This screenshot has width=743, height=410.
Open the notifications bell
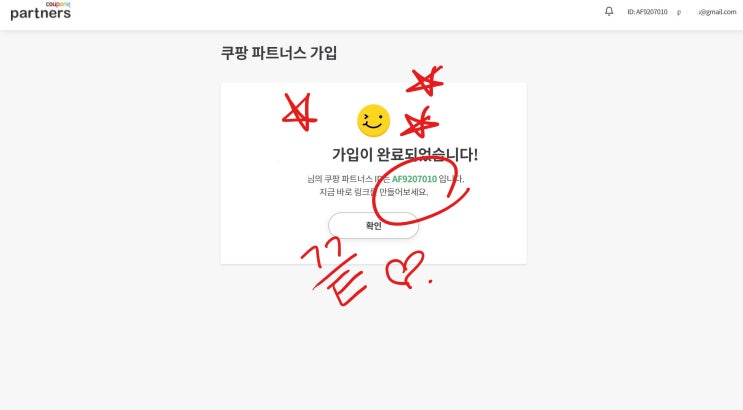point(609,11)
